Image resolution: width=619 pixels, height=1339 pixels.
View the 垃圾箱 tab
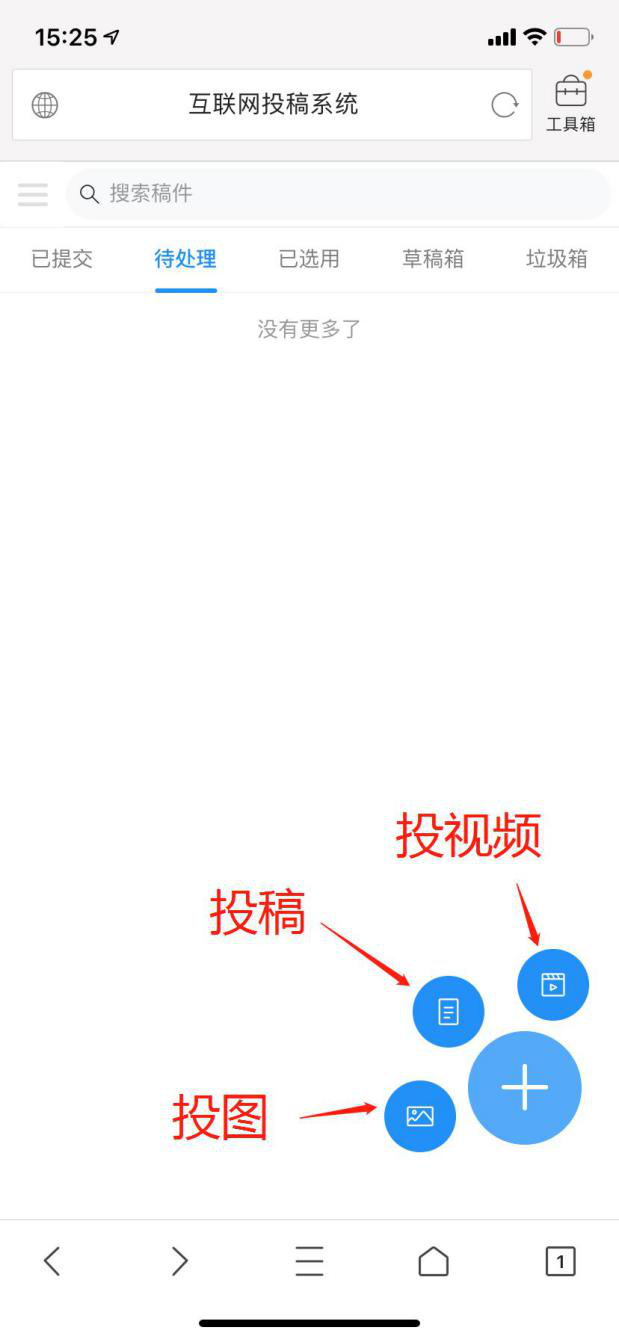tap(556, 259)
